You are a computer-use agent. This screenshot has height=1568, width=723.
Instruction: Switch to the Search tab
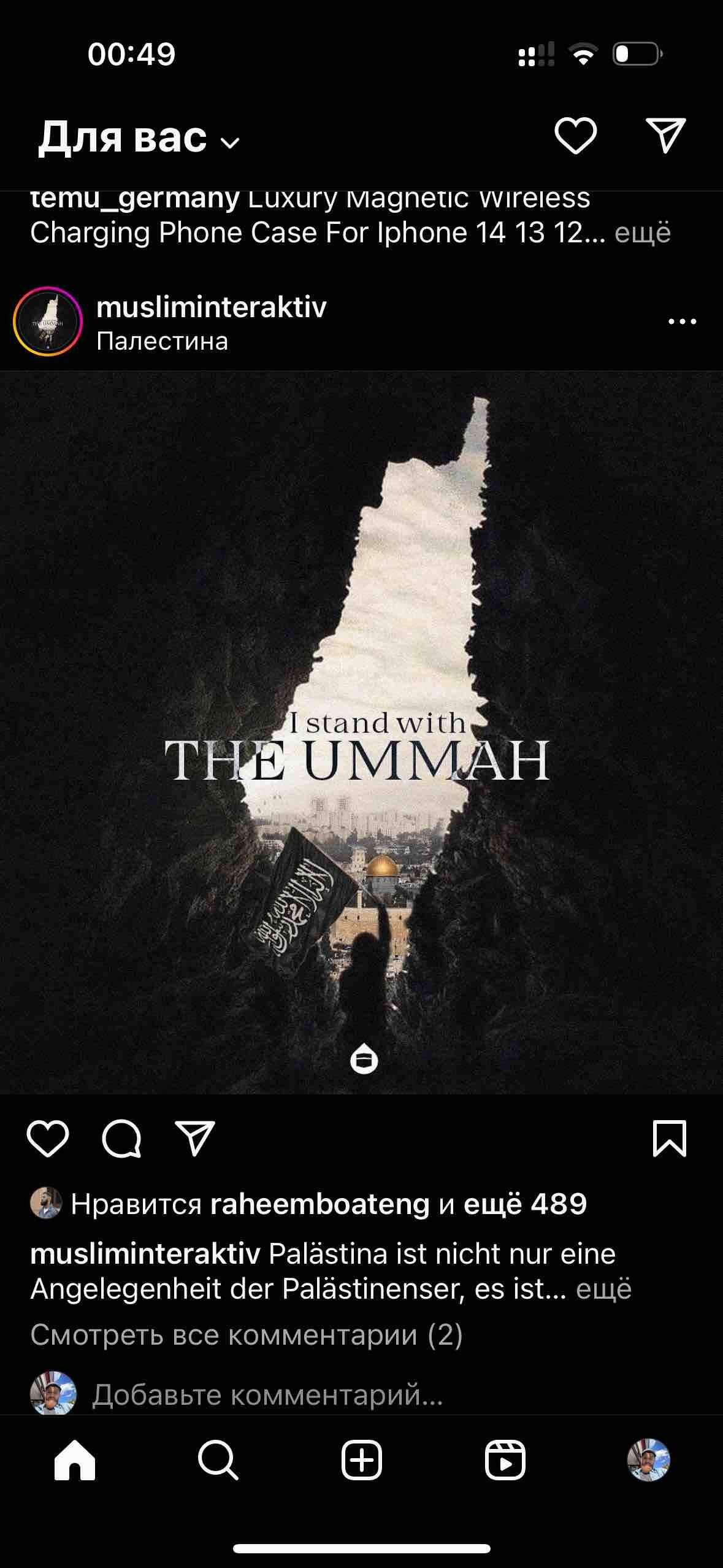[x=218, y=1461]
